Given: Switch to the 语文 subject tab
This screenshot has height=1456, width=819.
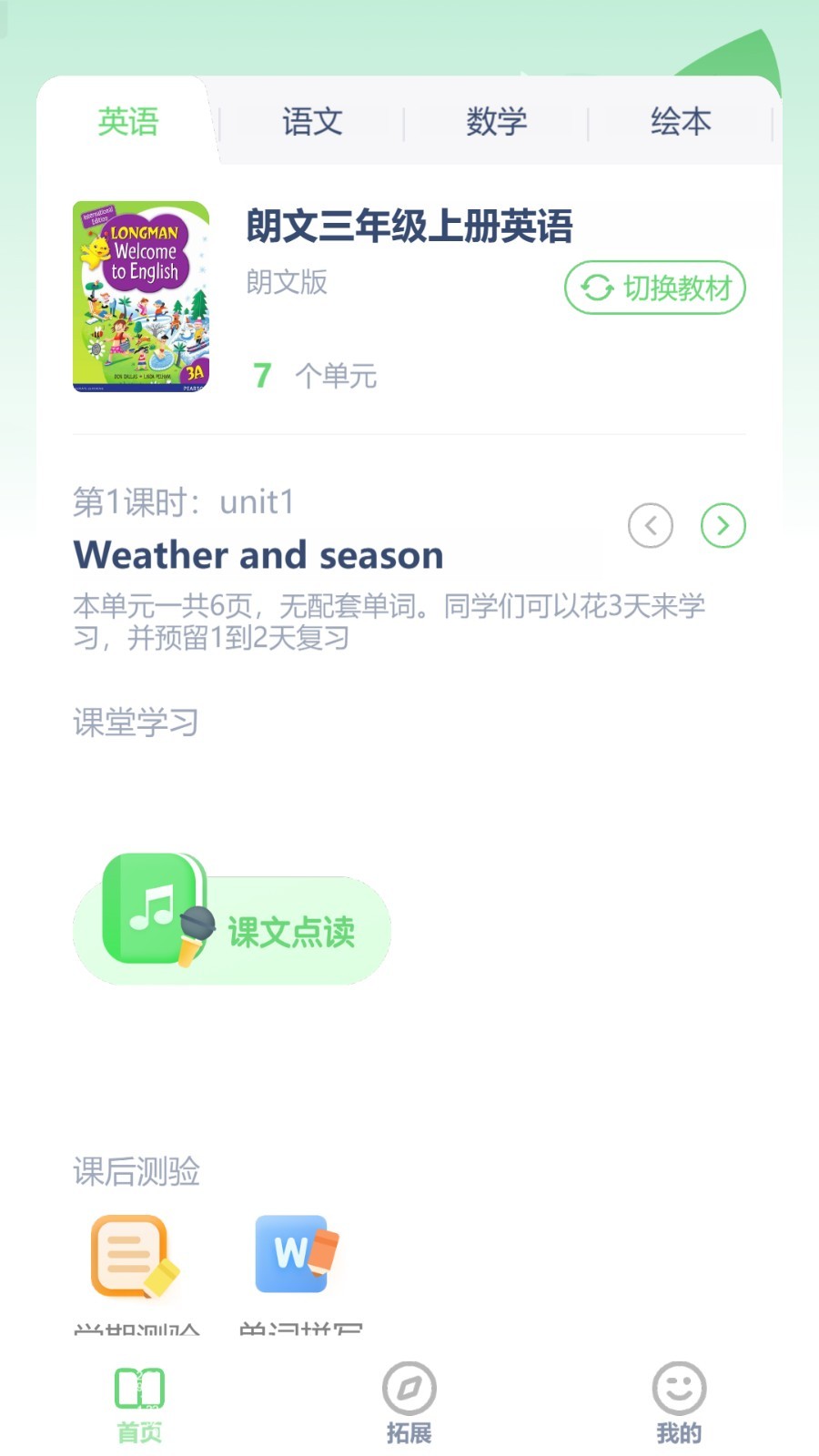Looking at the screenshot, I should click(312, 120).
